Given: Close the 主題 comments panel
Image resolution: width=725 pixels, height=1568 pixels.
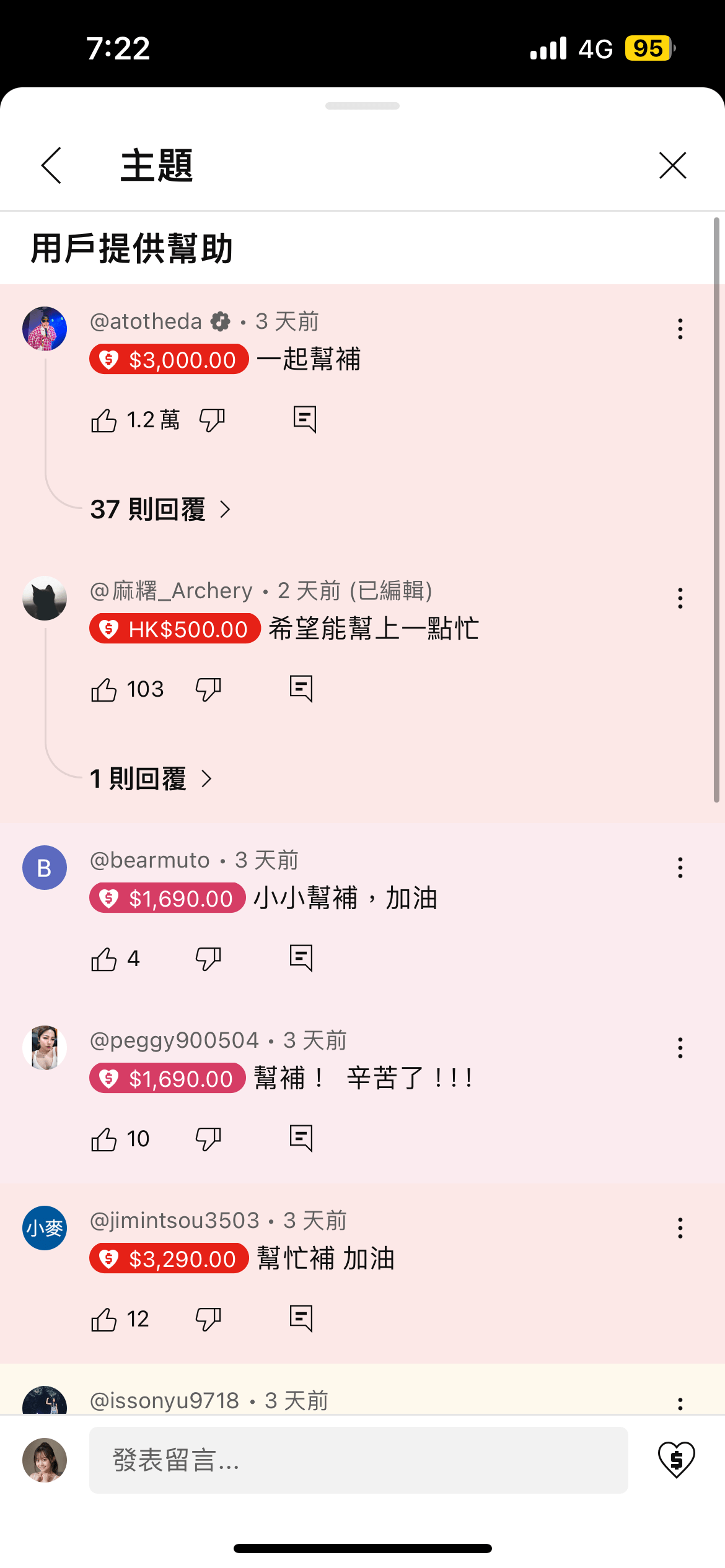Looking at the screenshot, I should point(672,165).
